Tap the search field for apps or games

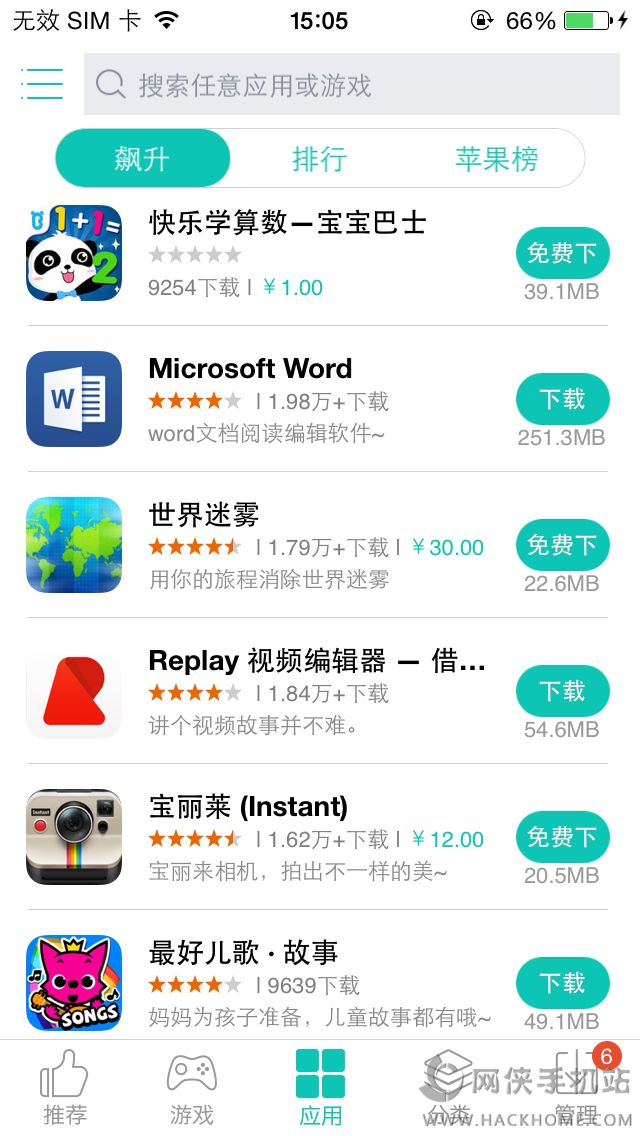[351, 84]
